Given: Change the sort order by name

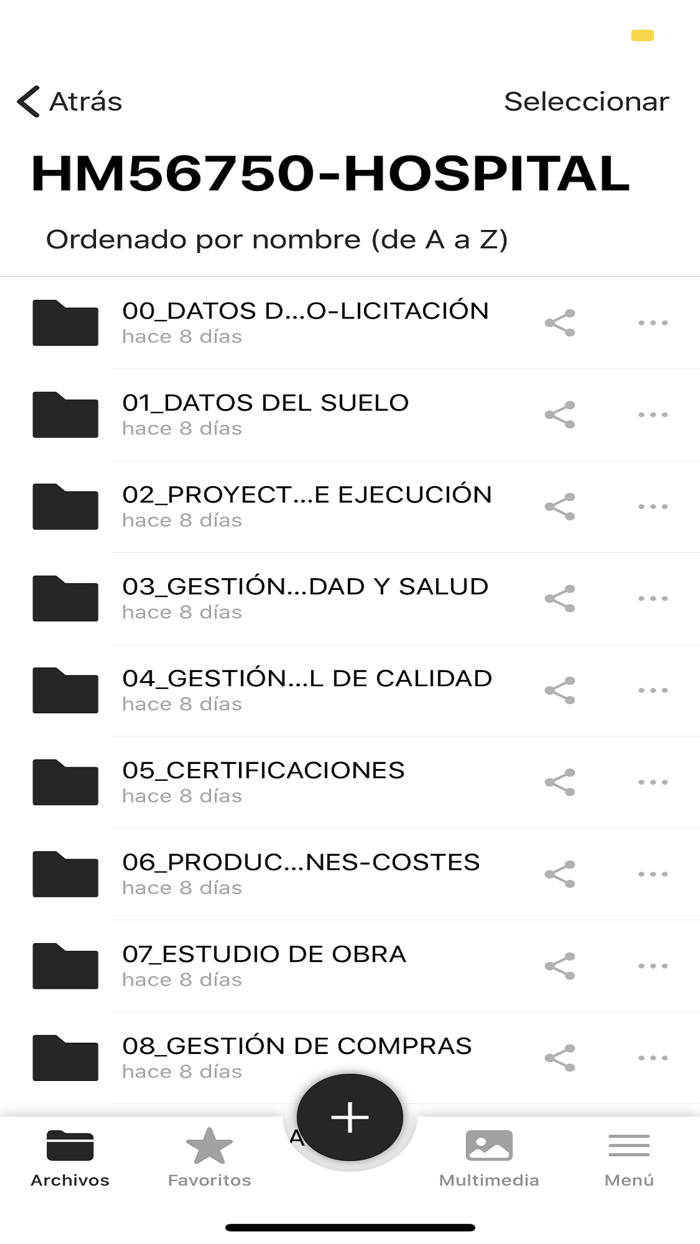Looking at the screenshot, I should click(277, 240).
